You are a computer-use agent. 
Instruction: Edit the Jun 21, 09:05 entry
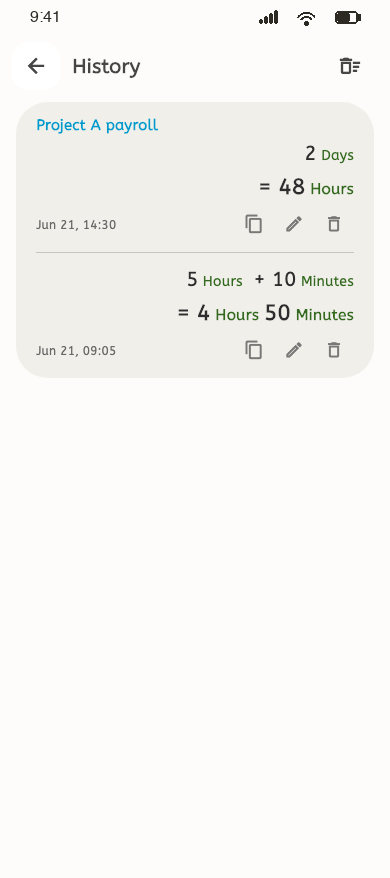[294, 350]
